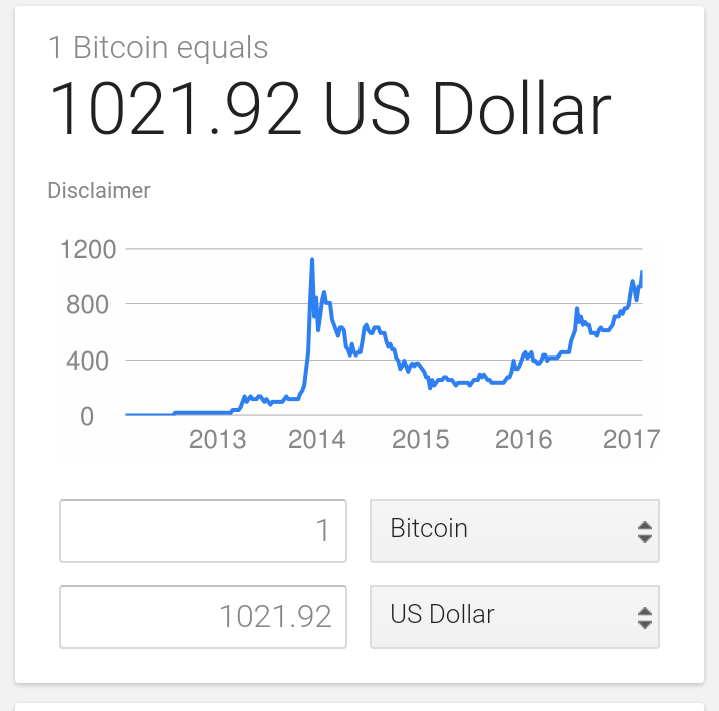Open the US Dollar currency dropdown
Image resolution: width=719 pixels, height=711 pixels.
coord(514,616)
